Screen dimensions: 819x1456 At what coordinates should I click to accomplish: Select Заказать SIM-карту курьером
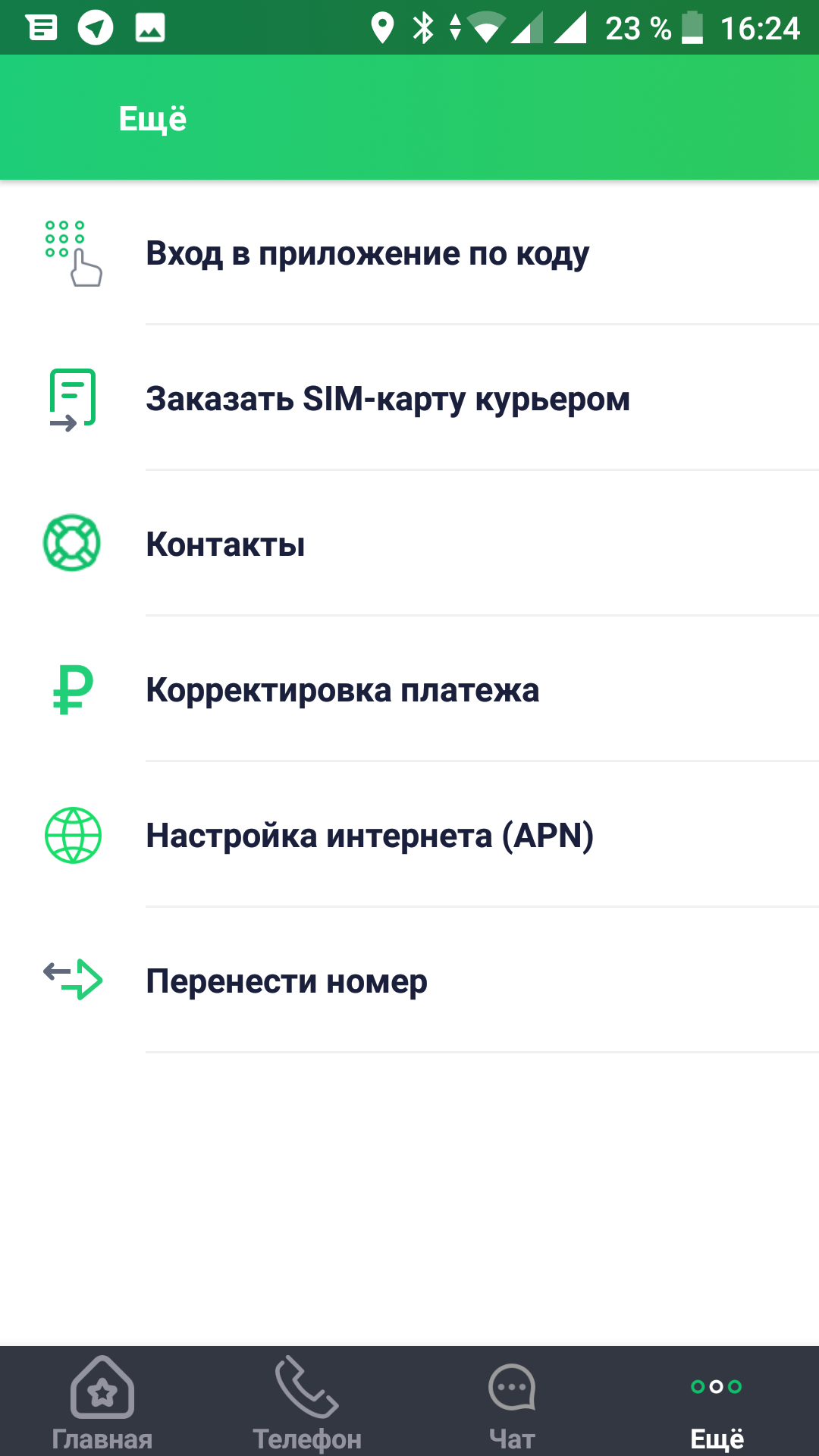[x=409, y=398]
